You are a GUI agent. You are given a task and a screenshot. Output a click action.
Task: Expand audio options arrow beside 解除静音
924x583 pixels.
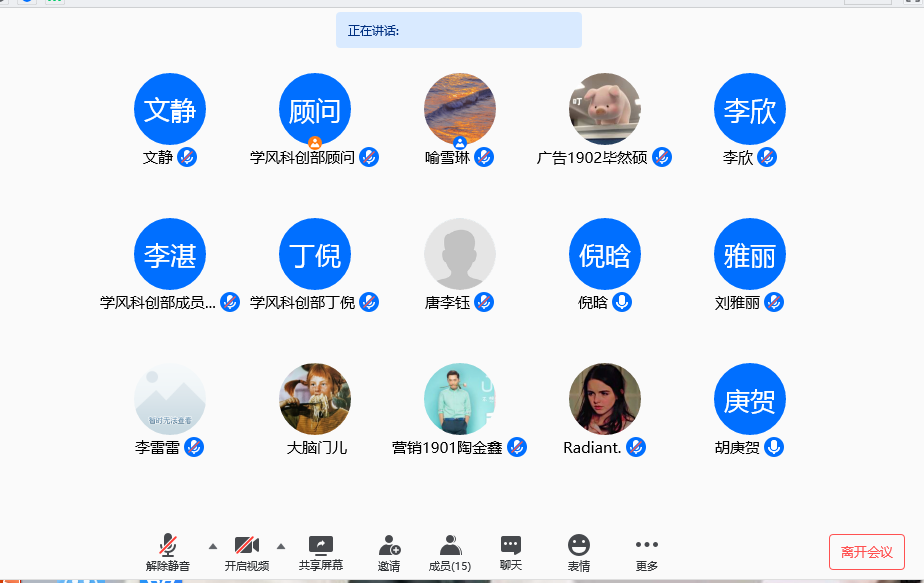212,546
